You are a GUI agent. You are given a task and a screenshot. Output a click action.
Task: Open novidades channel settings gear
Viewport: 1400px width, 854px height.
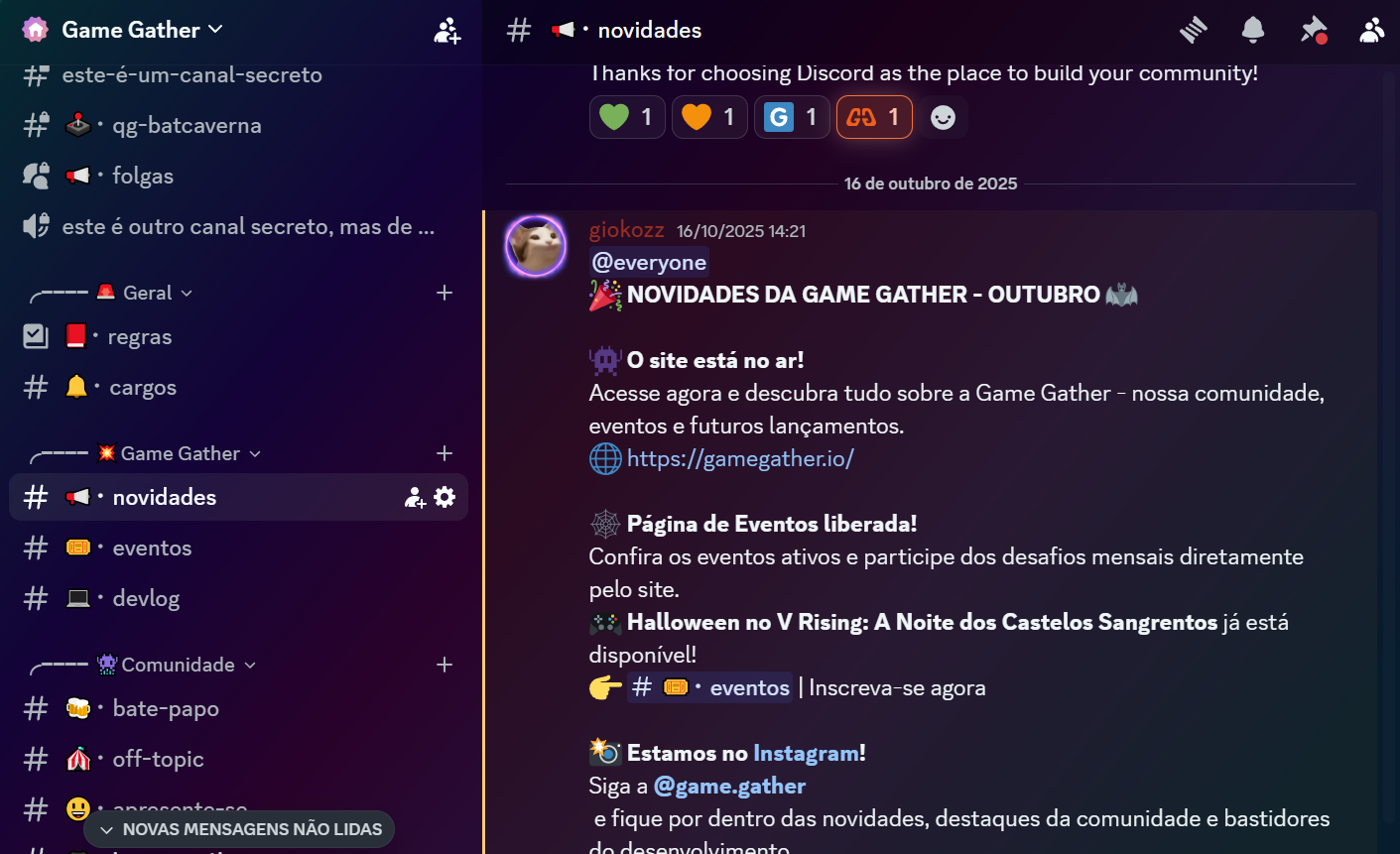445,497
